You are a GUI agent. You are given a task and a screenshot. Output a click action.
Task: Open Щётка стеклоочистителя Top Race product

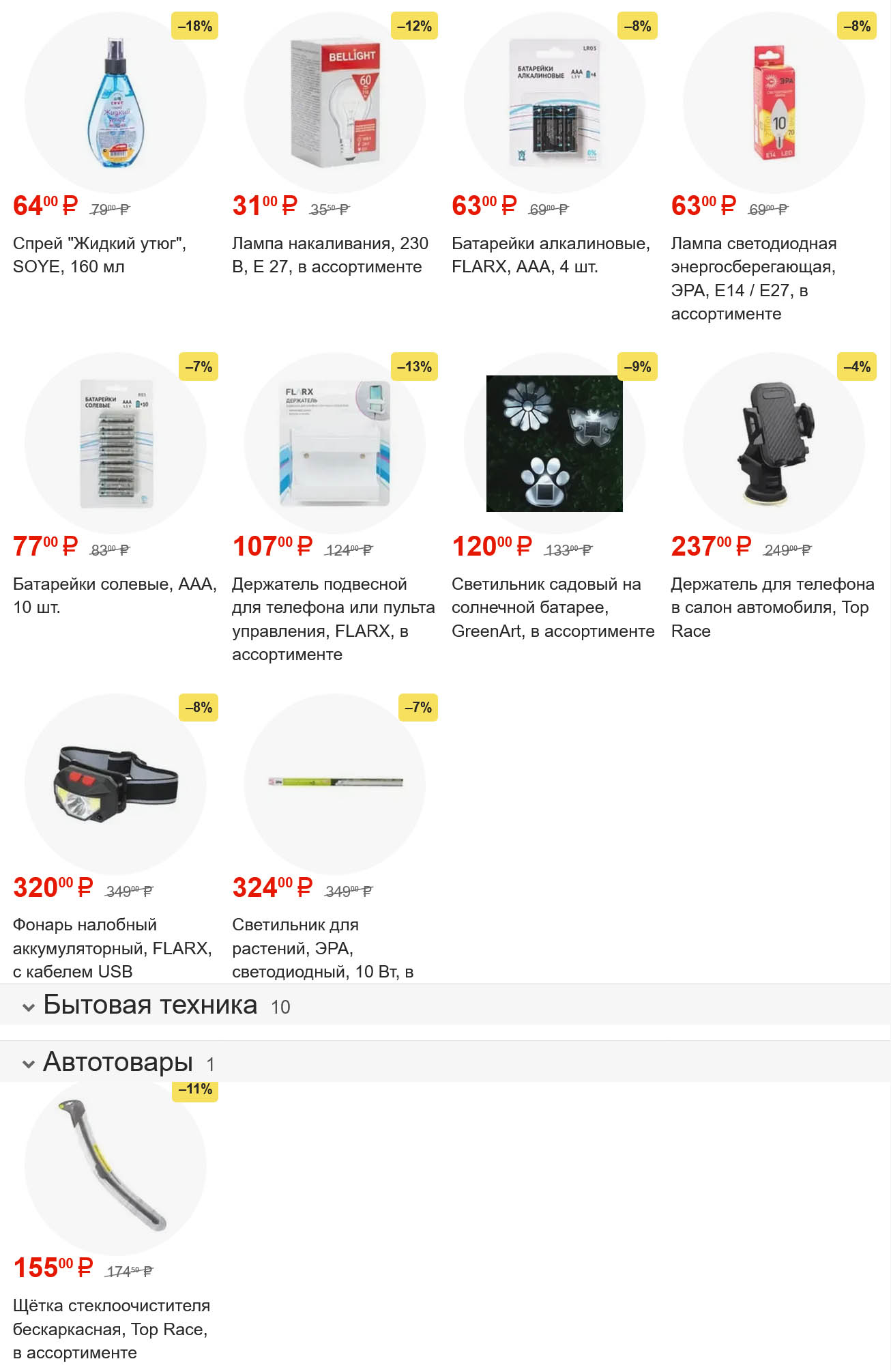(x=115, y=1167)
